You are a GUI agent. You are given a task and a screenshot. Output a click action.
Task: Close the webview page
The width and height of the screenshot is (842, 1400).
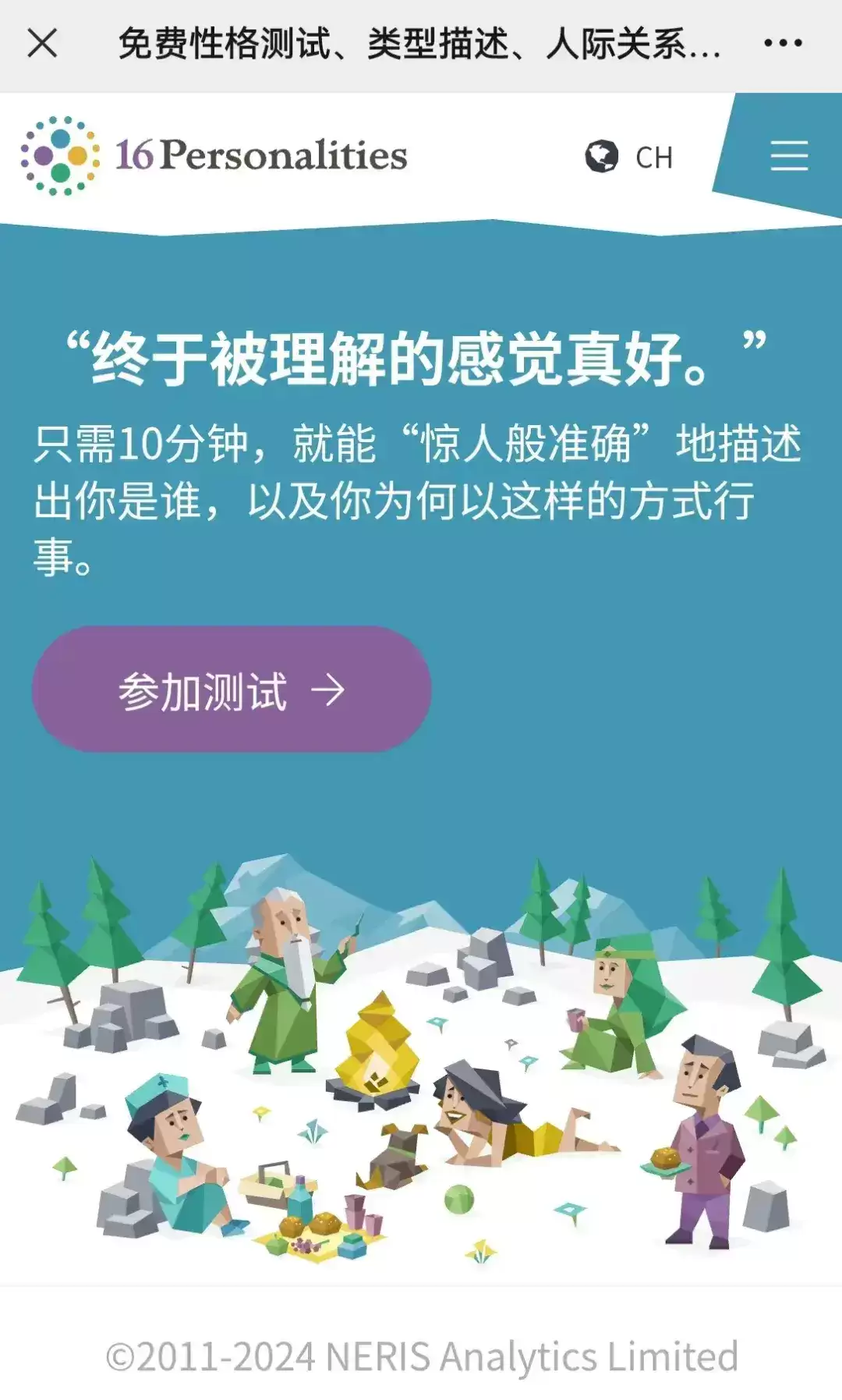click(x=42, y=43)
